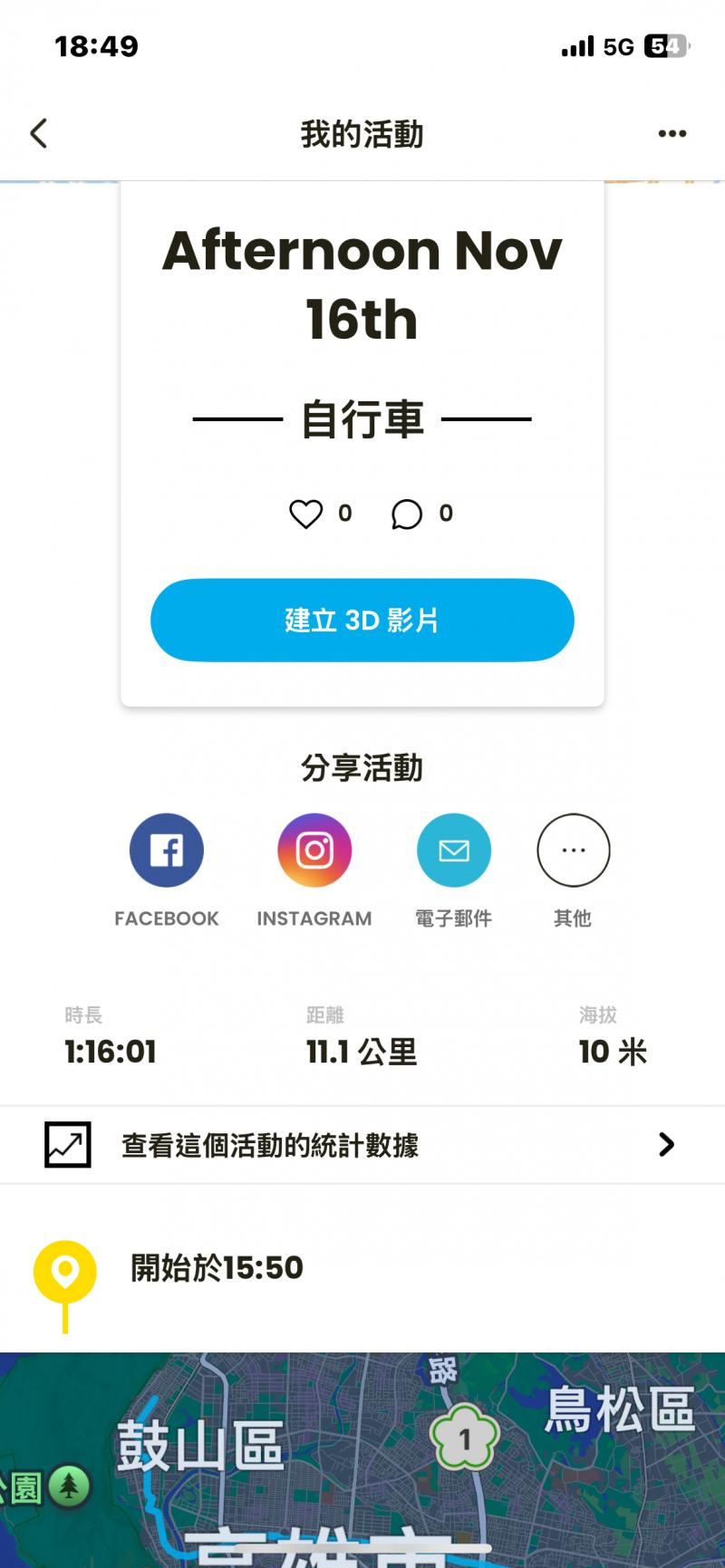Image resolution: width=725 pixels, height=1568 pixels.
Task: Tap the 建立 3D 影片 button
Action: tap(362, 620)
